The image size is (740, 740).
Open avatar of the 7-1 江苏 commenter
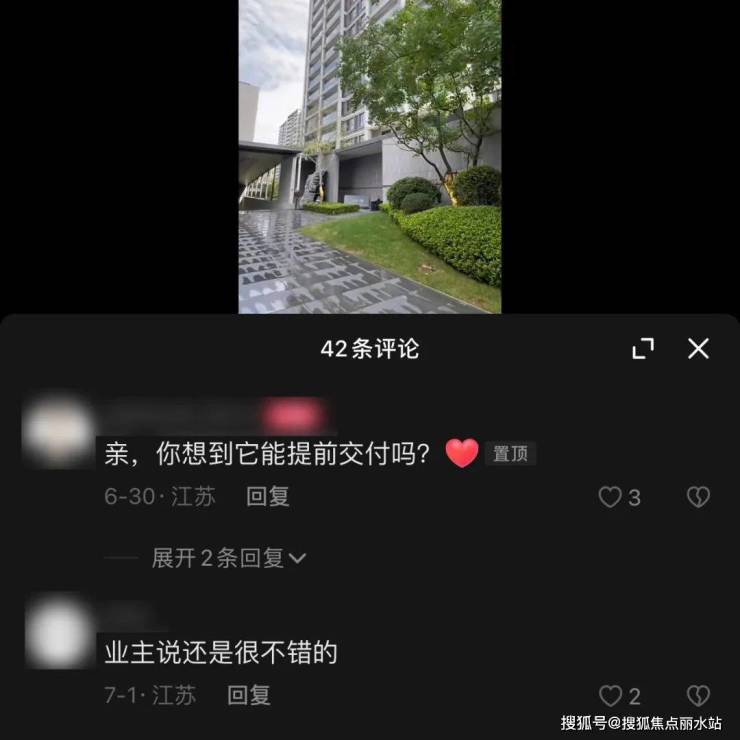pos(58,631)
